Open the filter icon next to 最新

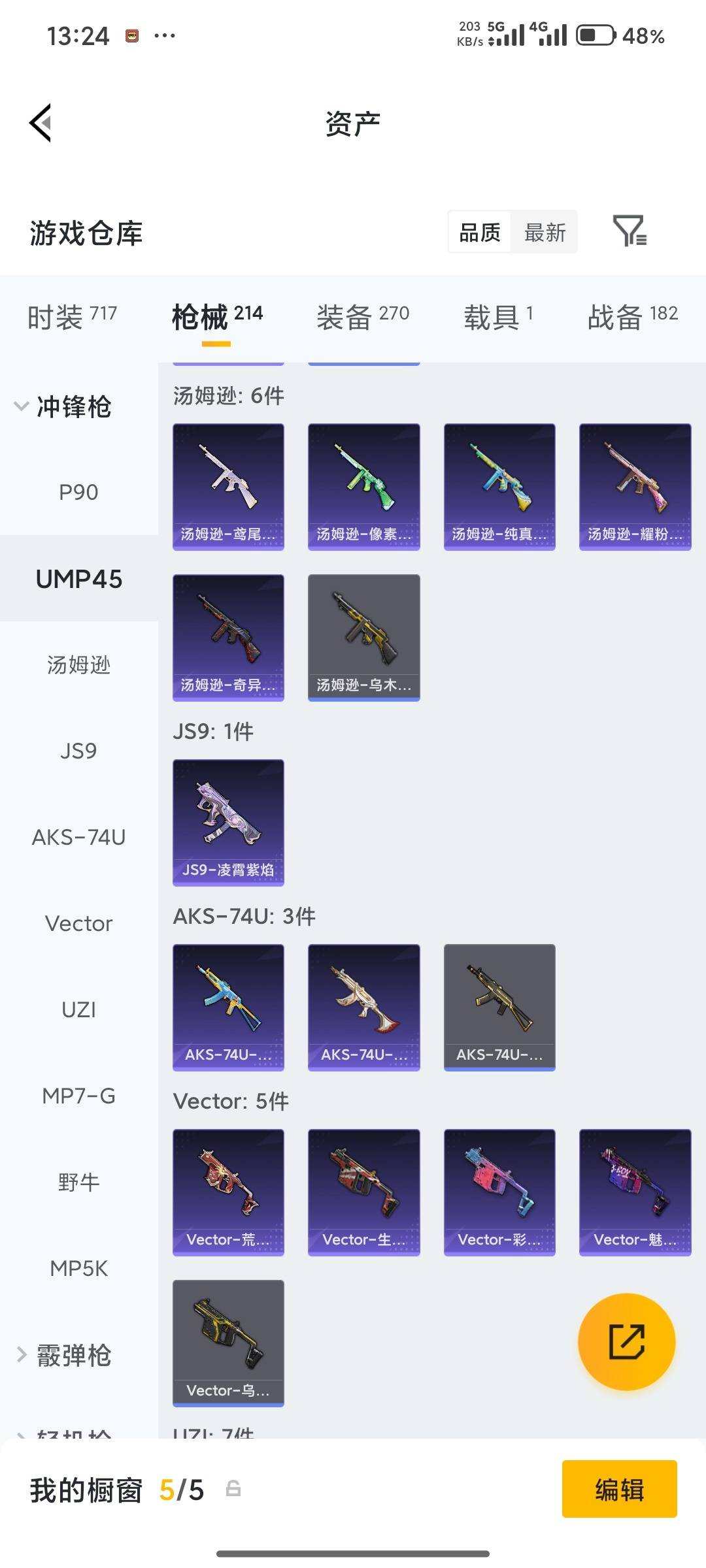tap(630, 231)
